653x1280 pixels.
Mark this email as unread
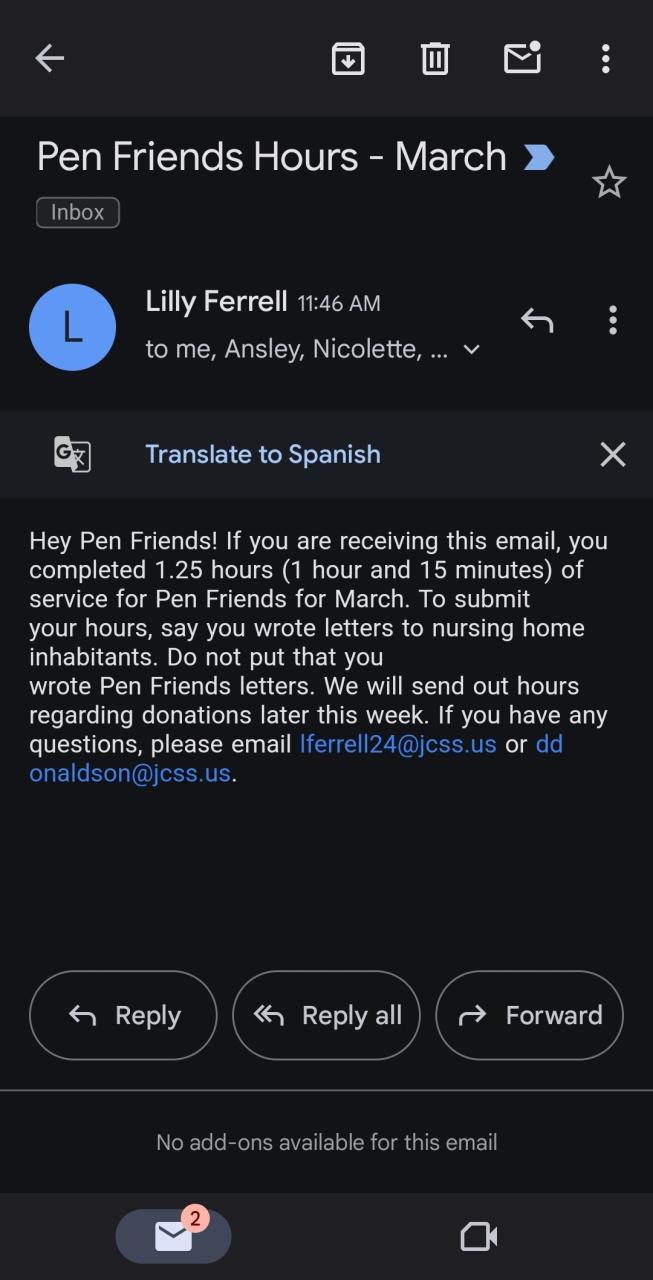click(522, 59)
